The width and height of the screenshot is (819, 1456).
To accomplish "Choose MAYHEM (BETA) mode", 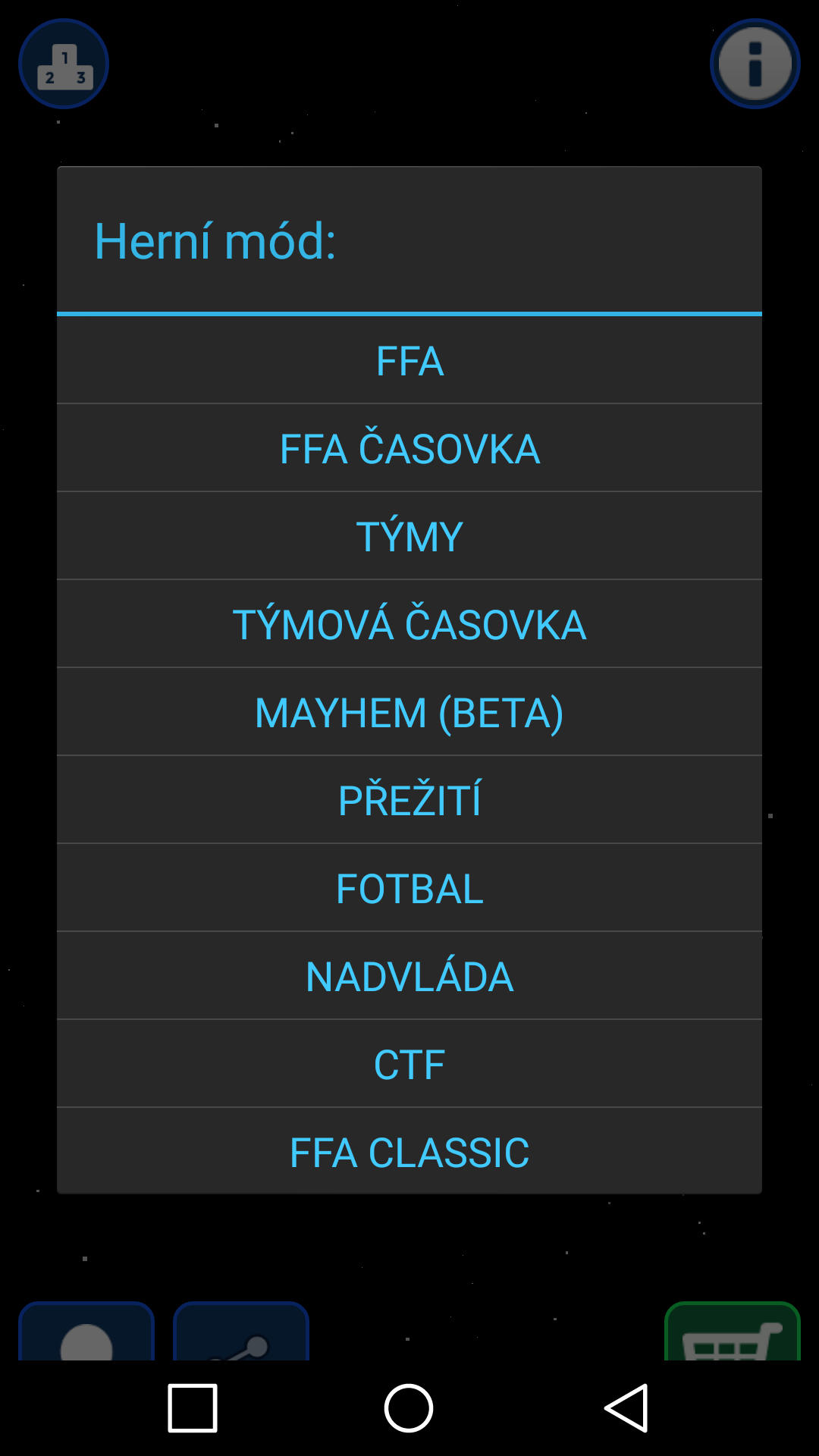I will (x=409, y=712).
